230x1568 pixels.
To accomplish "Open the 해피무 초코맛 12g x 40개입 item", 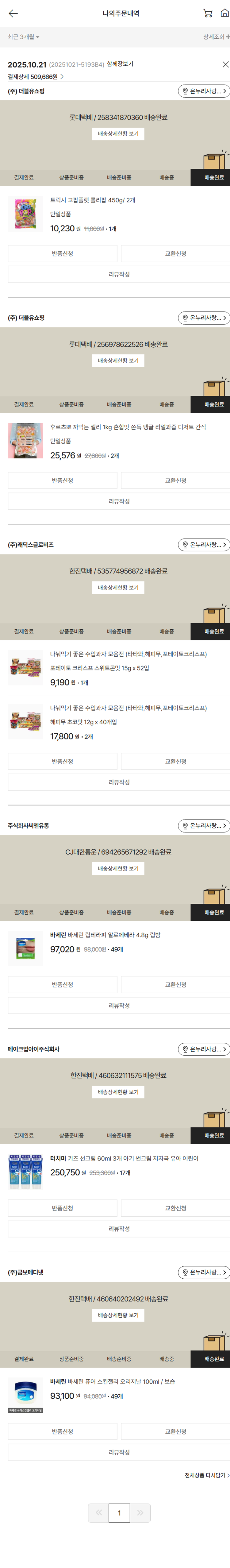I will click(x=83, y=722).
